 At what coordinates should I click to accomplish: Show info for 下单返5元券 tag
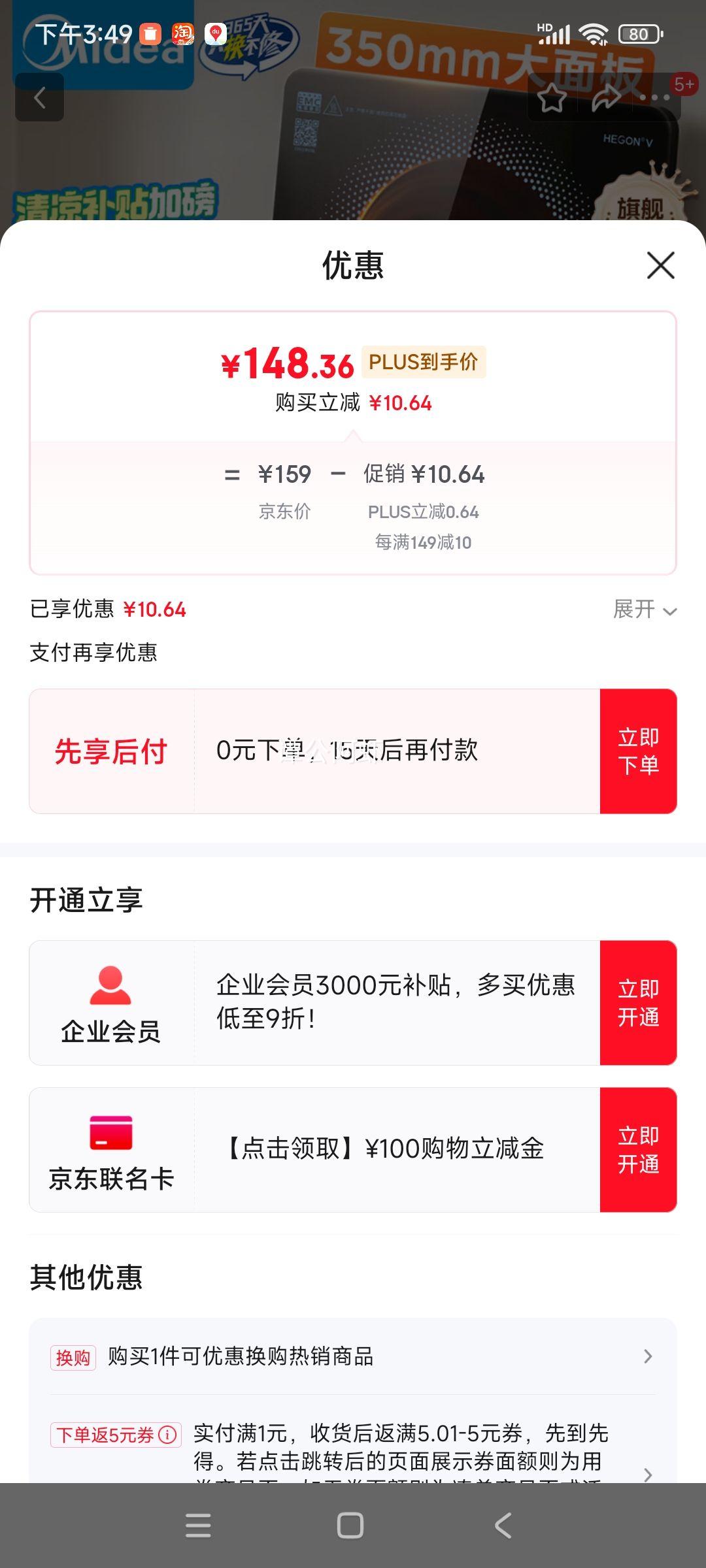click(x=168, y=1435)
